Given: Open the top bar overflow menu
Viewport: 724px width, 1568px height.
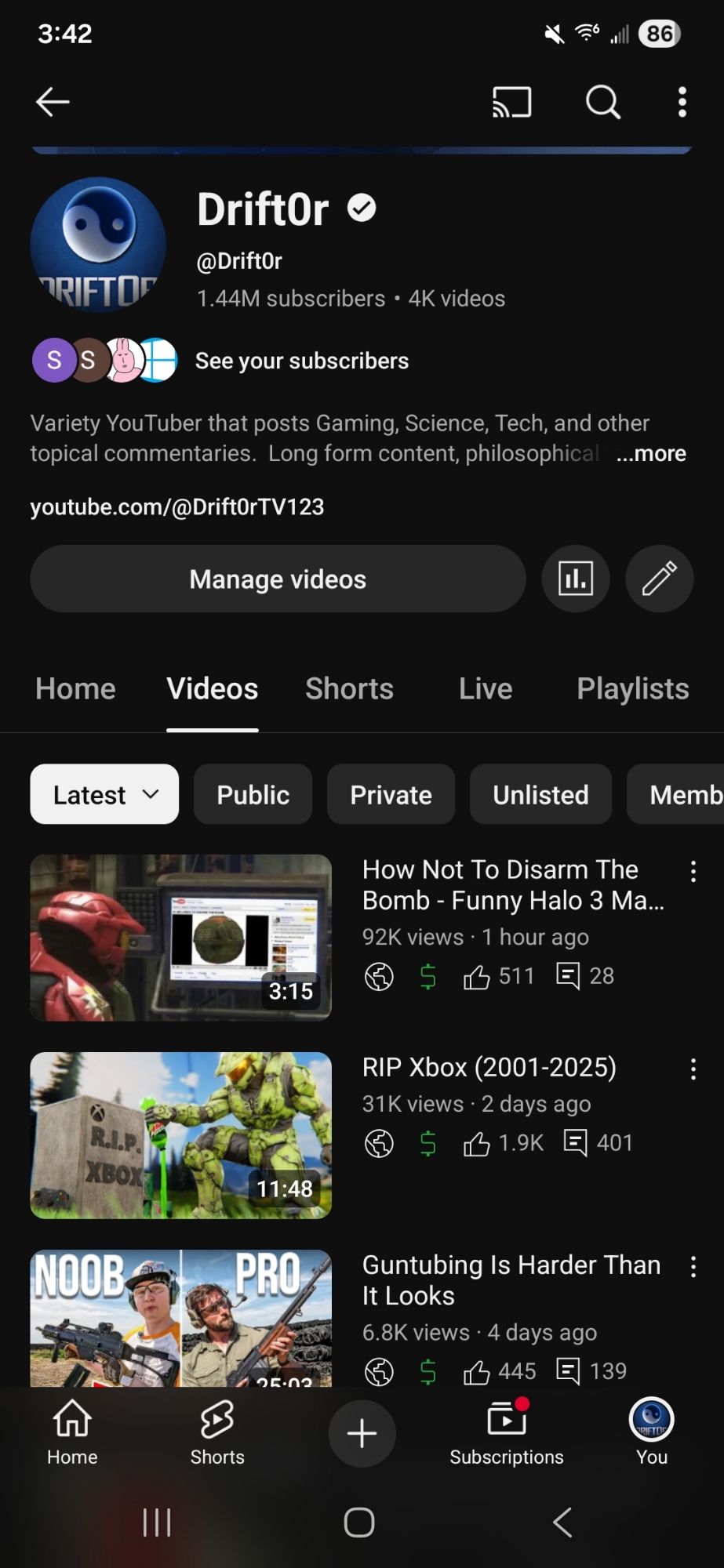Looking at the screenshot, I should click(x=682, y=102).
